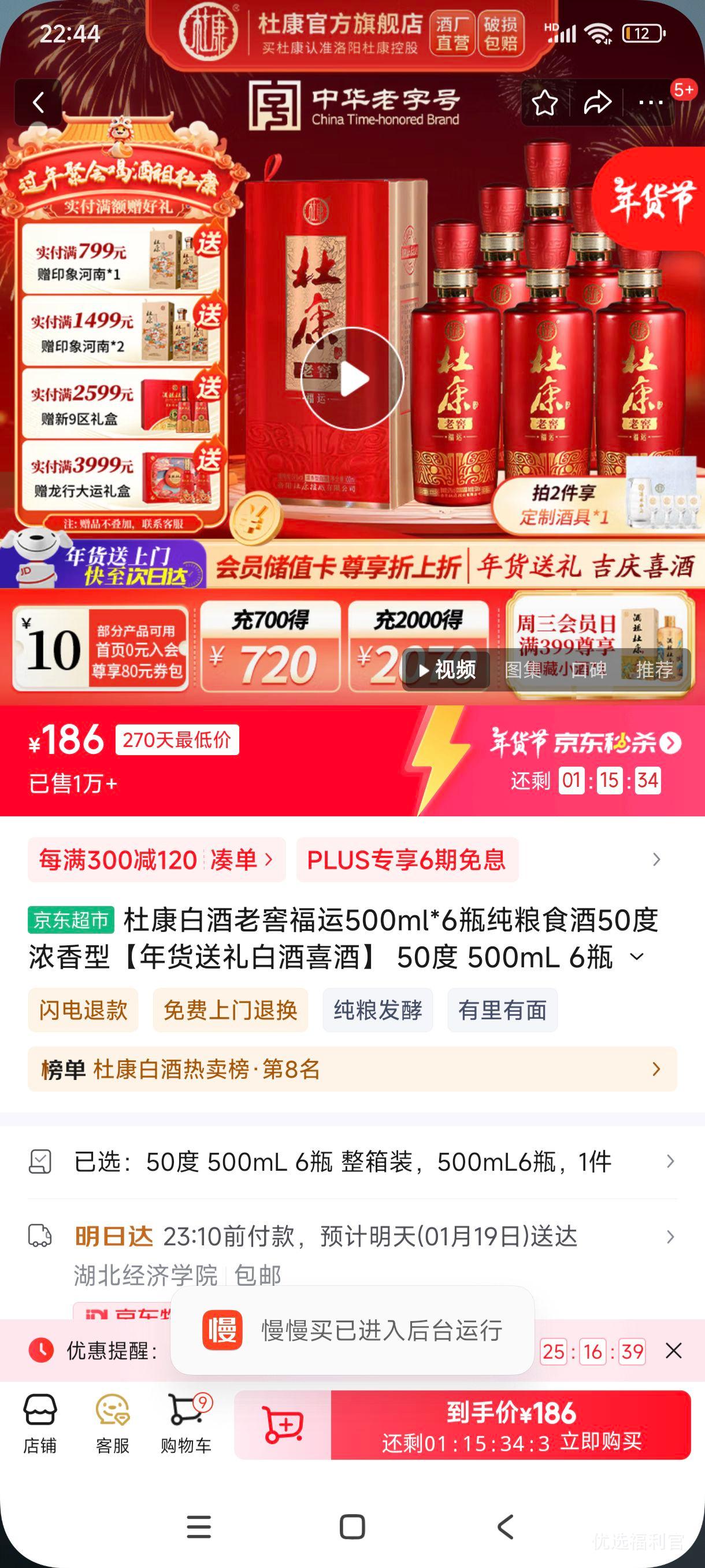
Task: Open 凑单 link next to 每满300减120
Action: click(235, 860)
